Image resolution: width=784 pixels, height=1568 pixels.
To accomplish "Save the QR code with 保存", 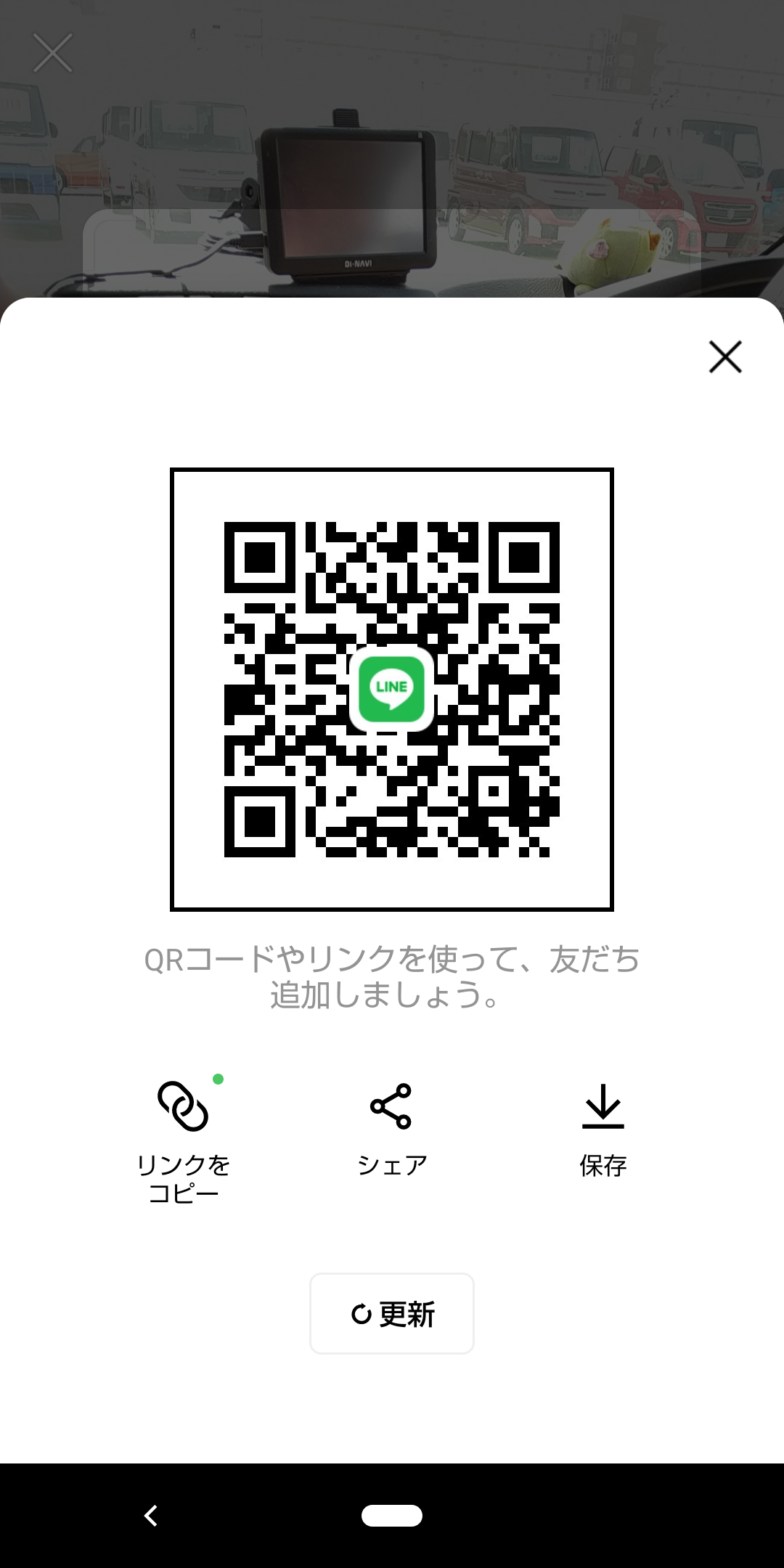I will 603,1130.
